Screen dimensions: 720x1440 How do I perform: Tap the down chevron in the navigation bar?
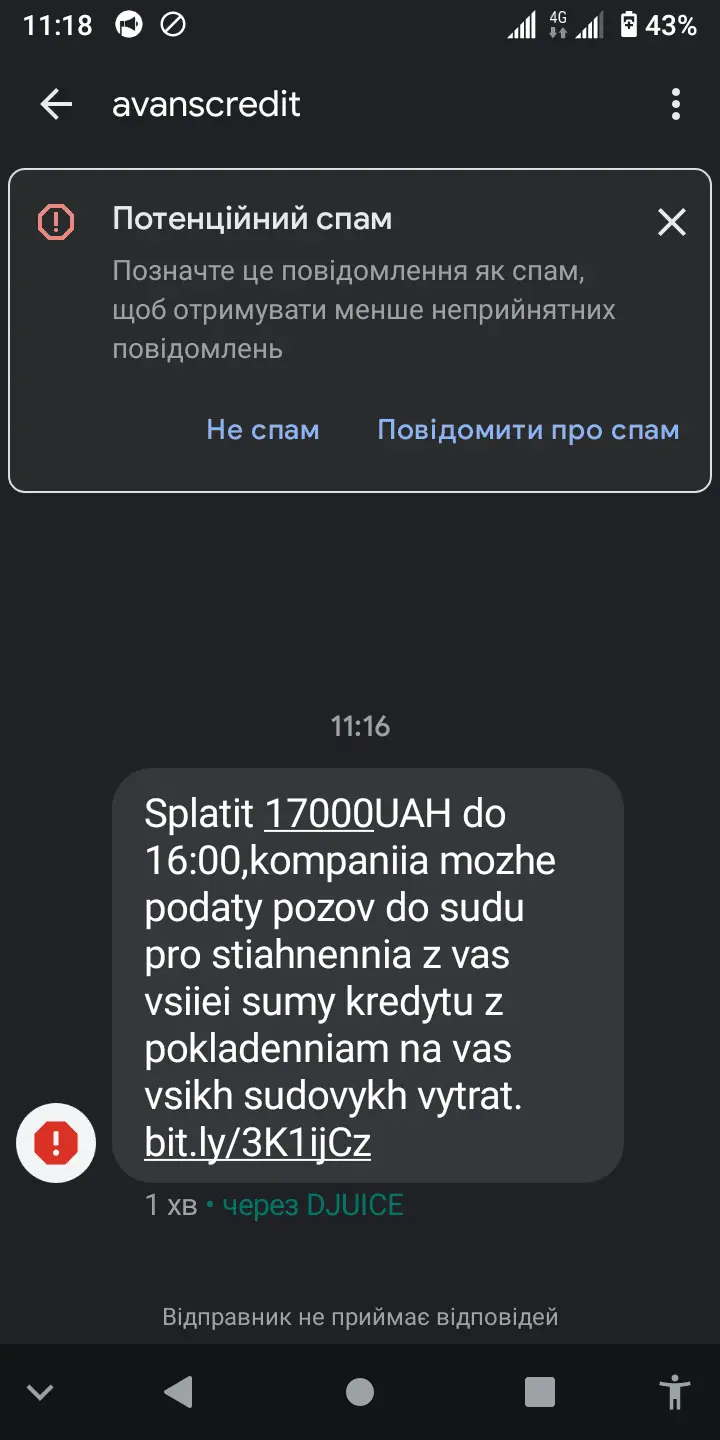[x=40, y=1392]
